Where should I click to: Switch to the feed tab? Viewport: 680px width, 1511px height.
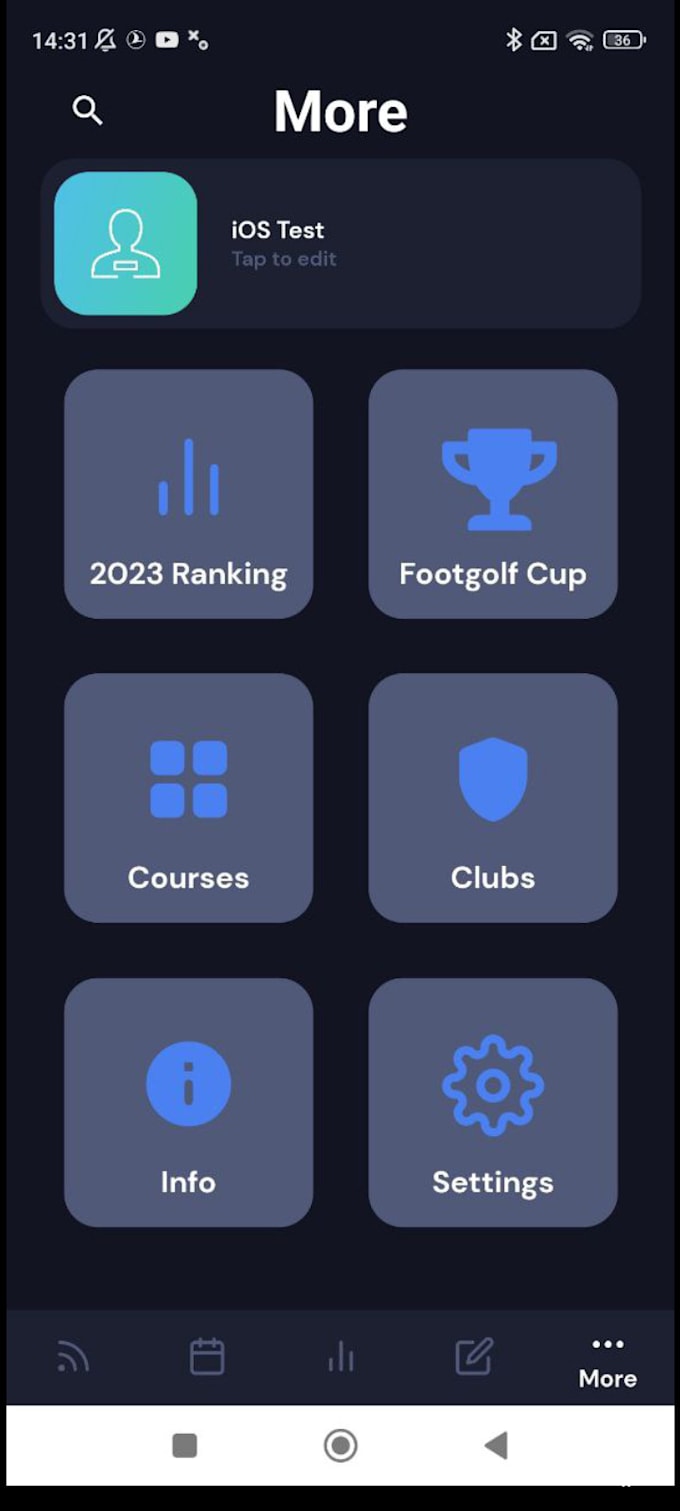point(73,1357)
